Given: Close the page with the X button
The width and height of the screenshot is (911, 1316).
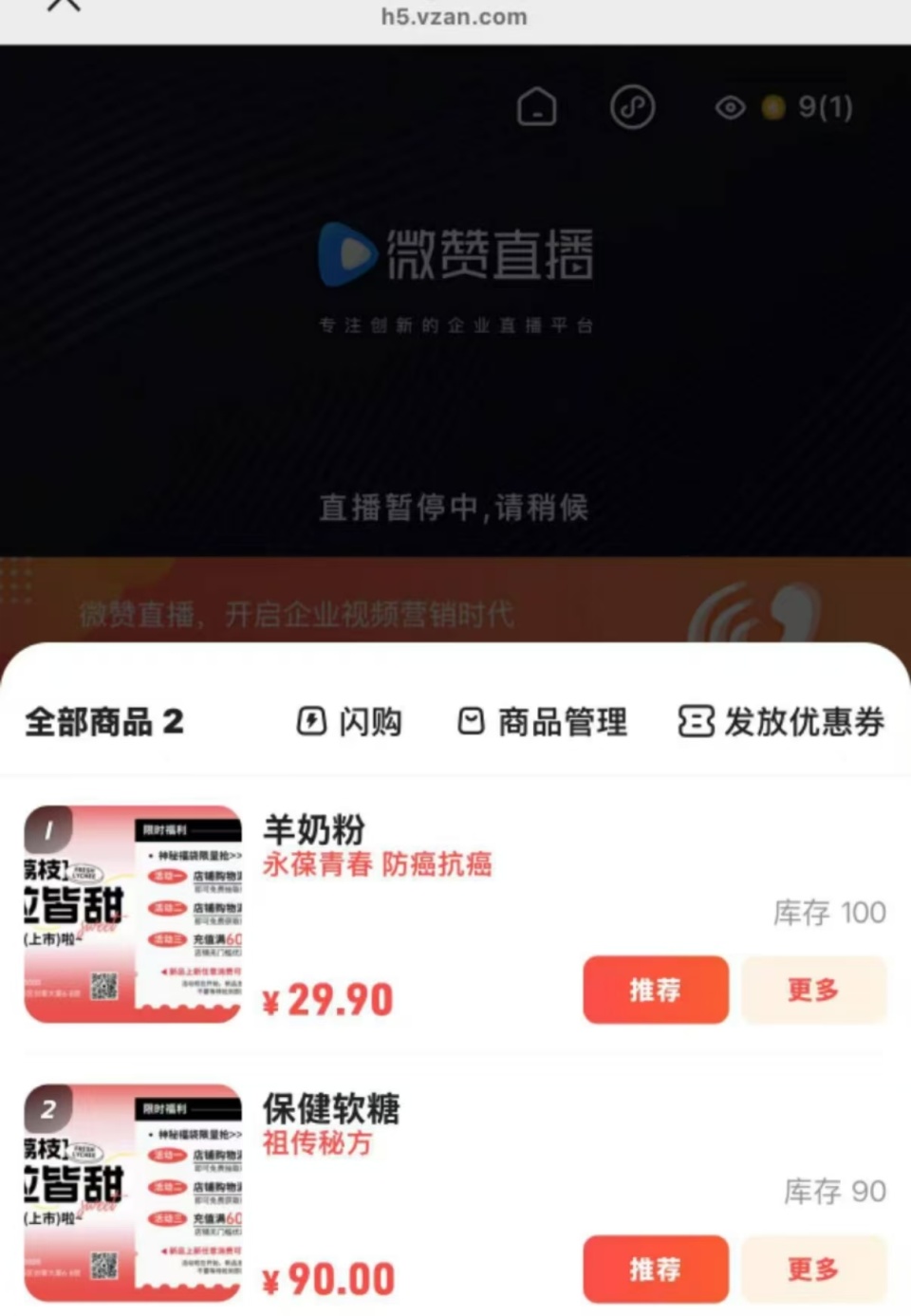Looking at the screenshot, I should (64, 8).
